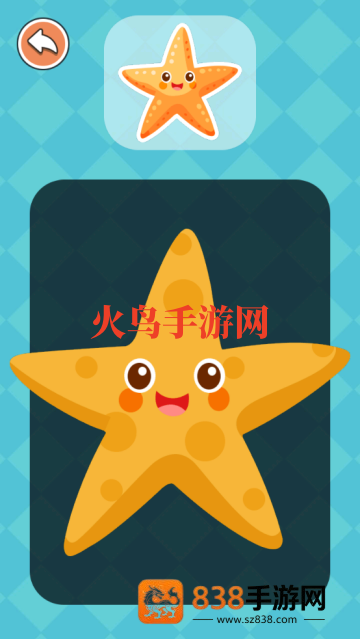The image size is (360, 639).
Task: Tap the small starfish reference tile
Action: [x=180, y=83]
